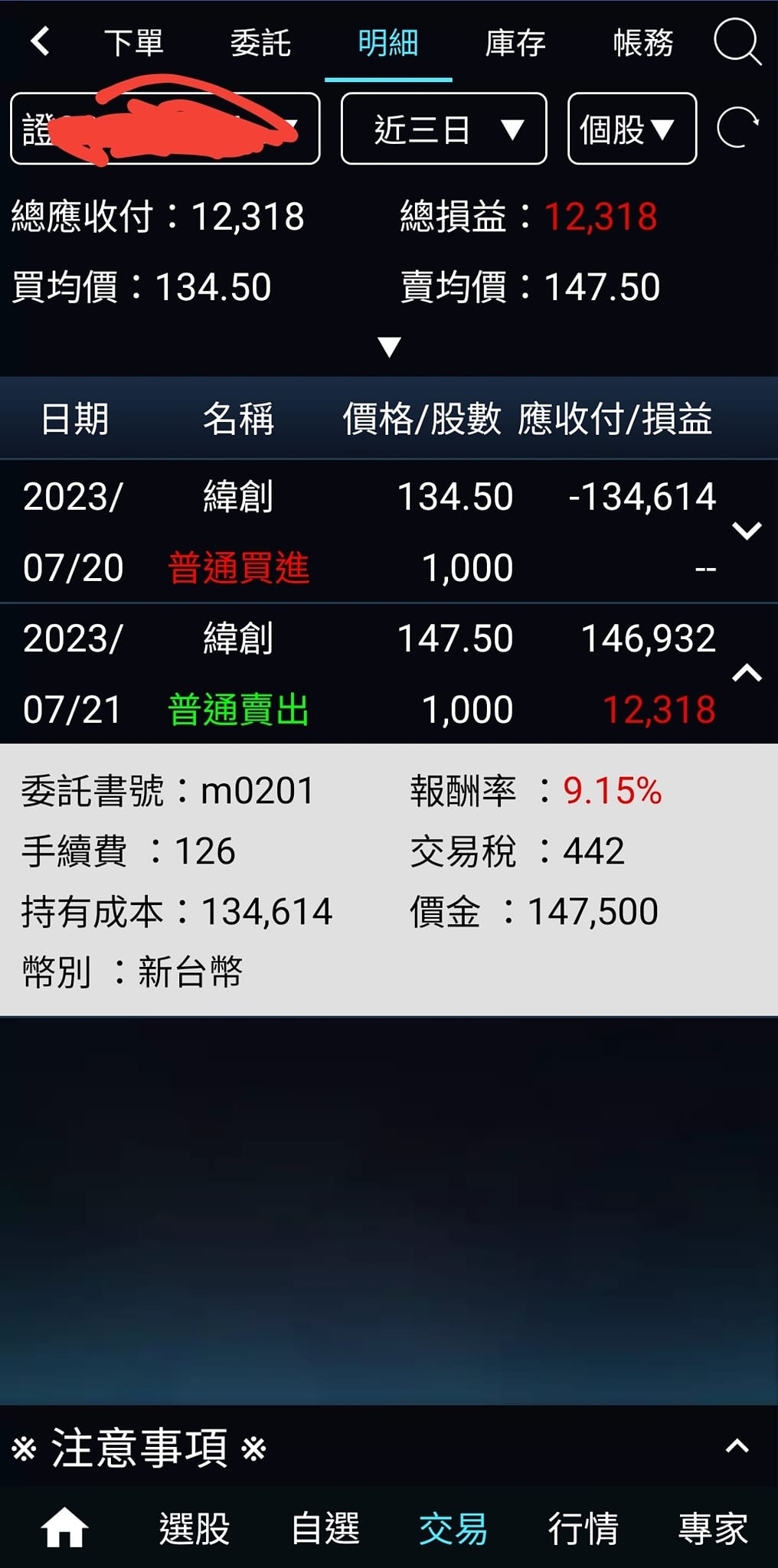Open the search magnifier icon
This screenshot has height=1568, width=778.
[x=737, y=42]
